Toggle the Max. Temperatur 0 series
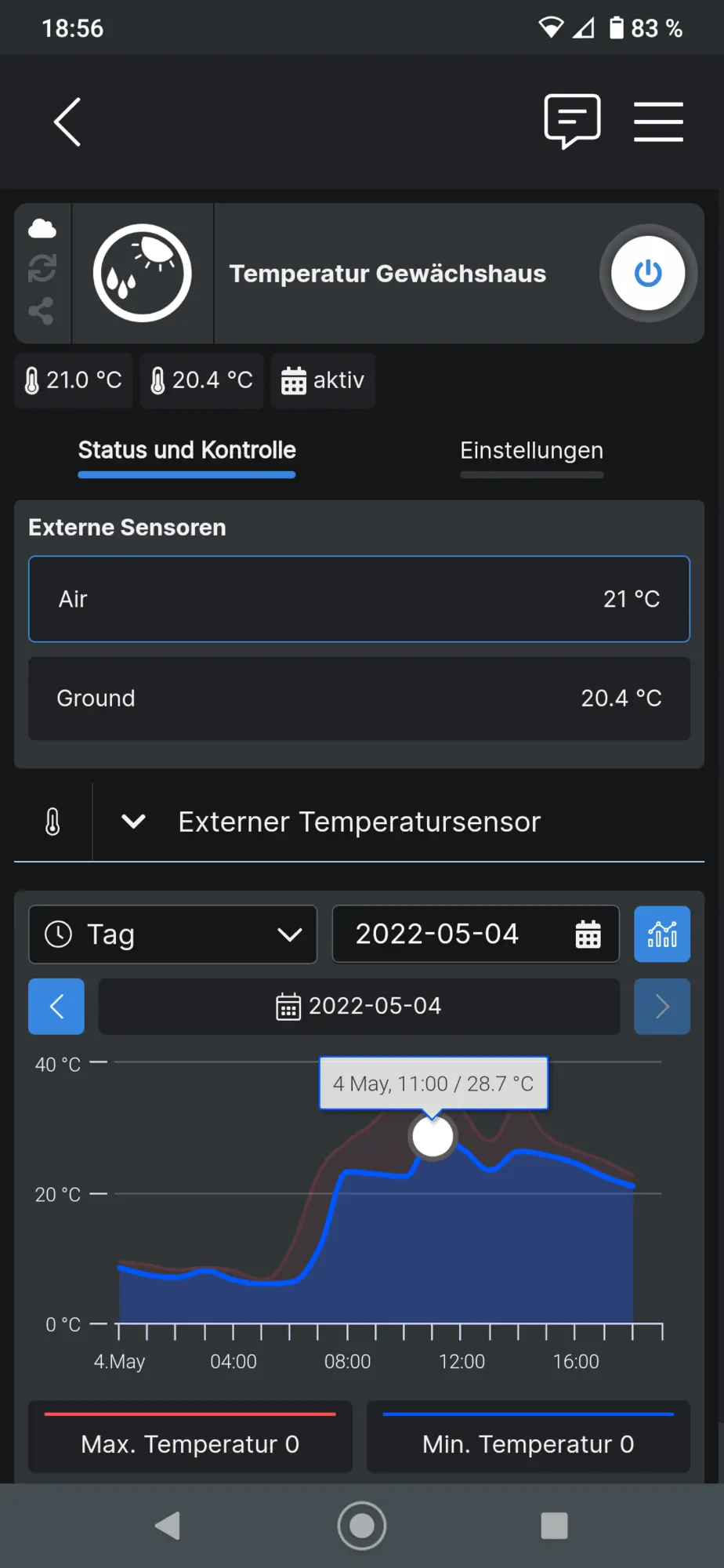724x1568 pixels. (x=190, y=1436)
